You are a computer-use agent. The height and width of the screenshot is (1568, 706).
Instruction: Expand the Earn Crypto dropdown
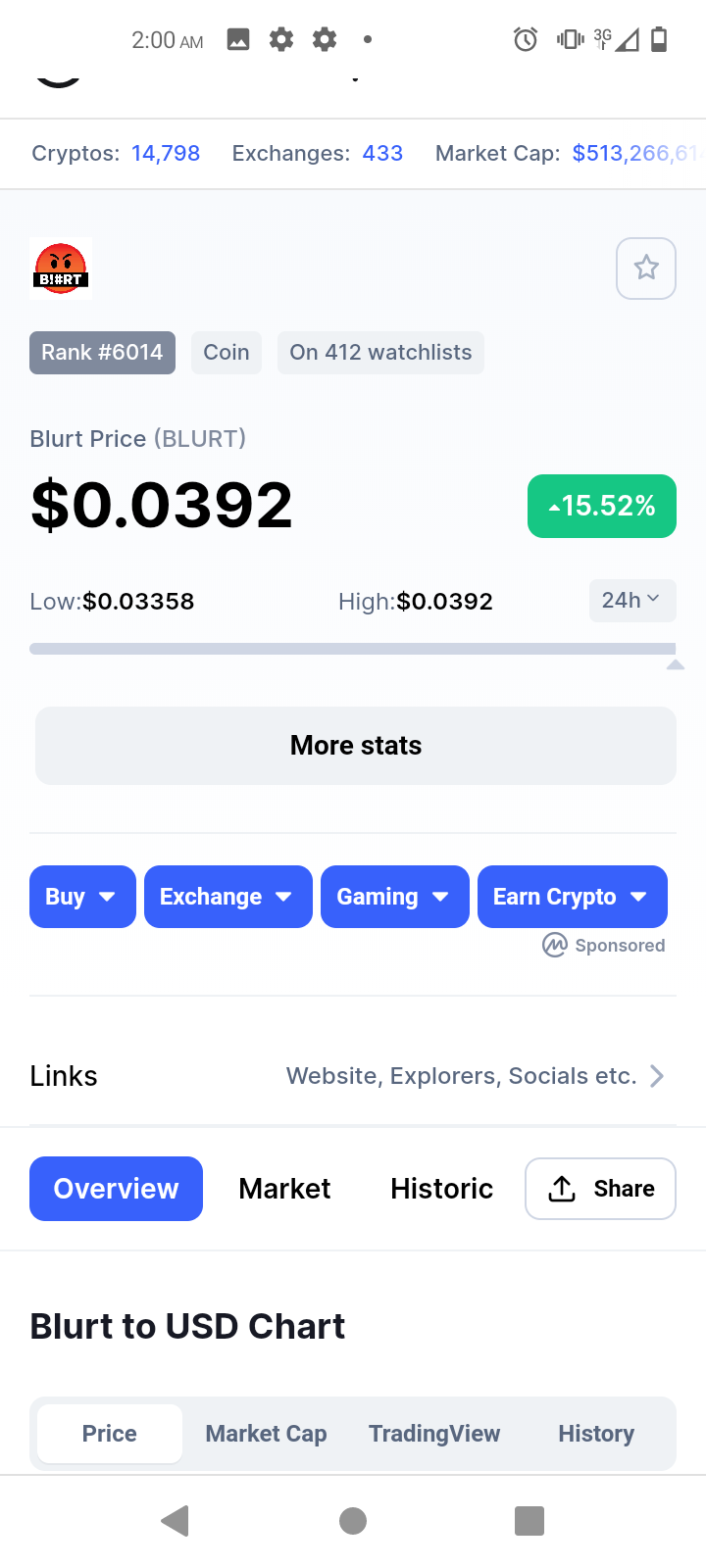(x=573, y=897)
